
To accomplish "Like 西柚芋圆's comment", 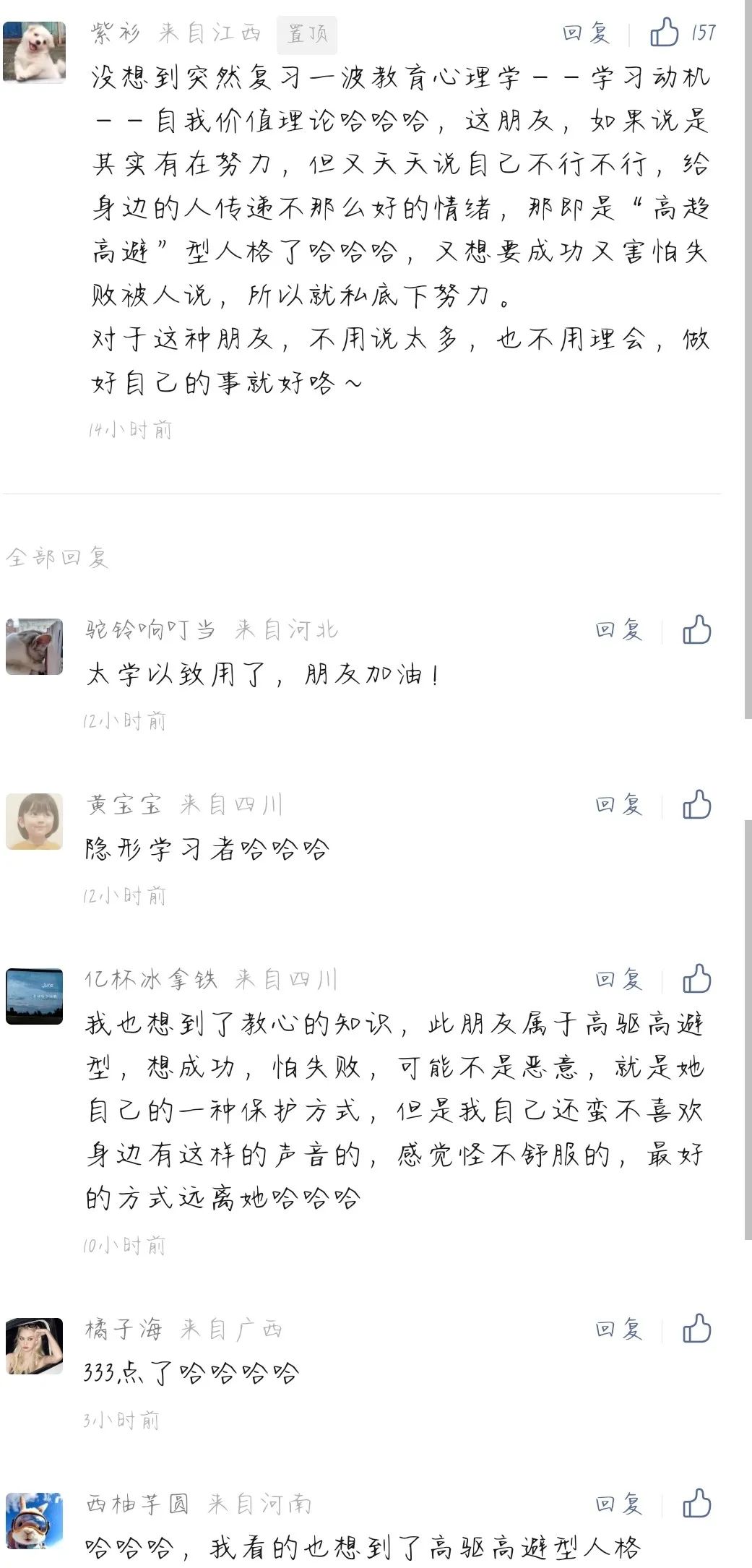I will pos(697,1504).
